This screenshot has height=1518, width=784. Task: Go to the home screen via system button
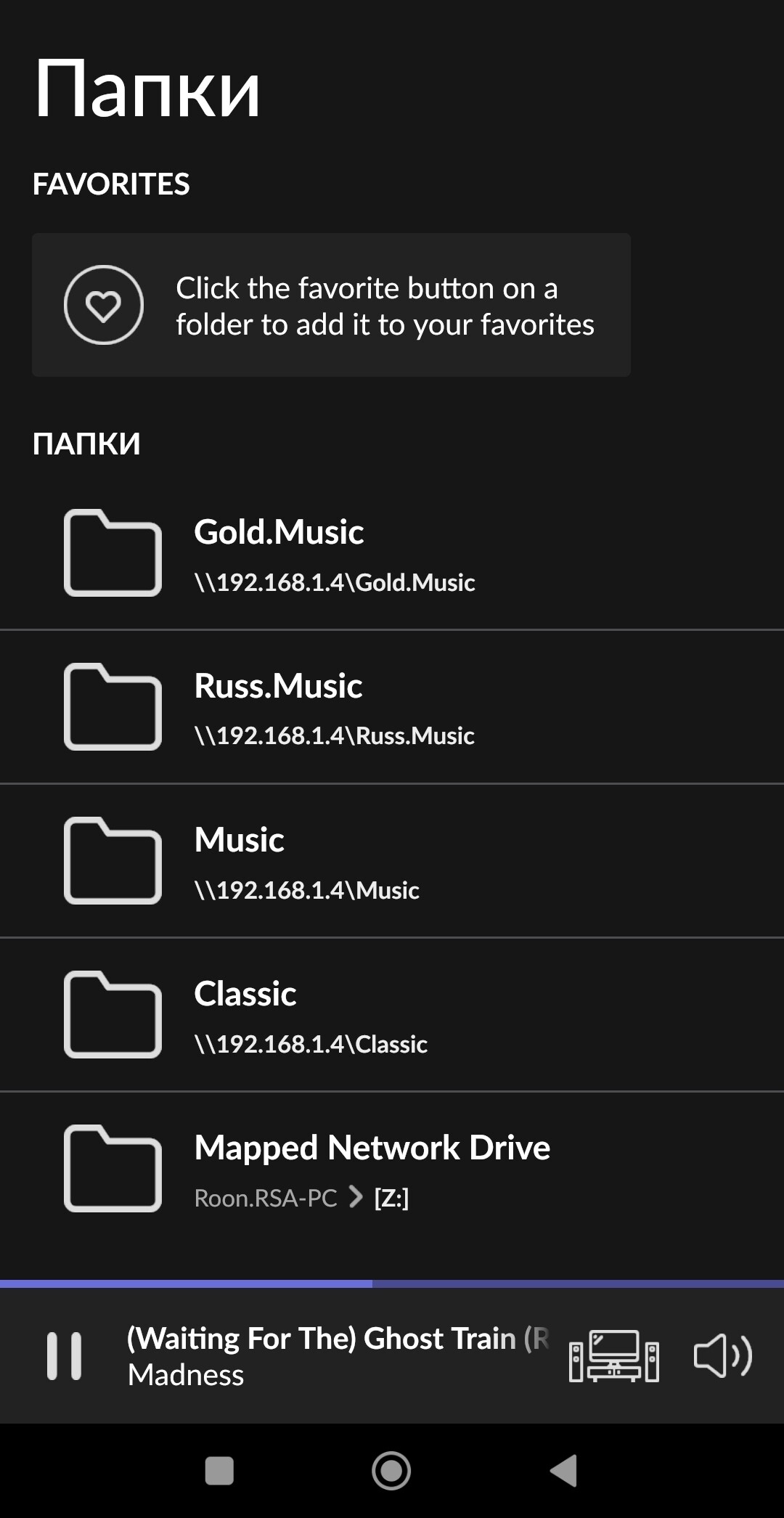391,1471
